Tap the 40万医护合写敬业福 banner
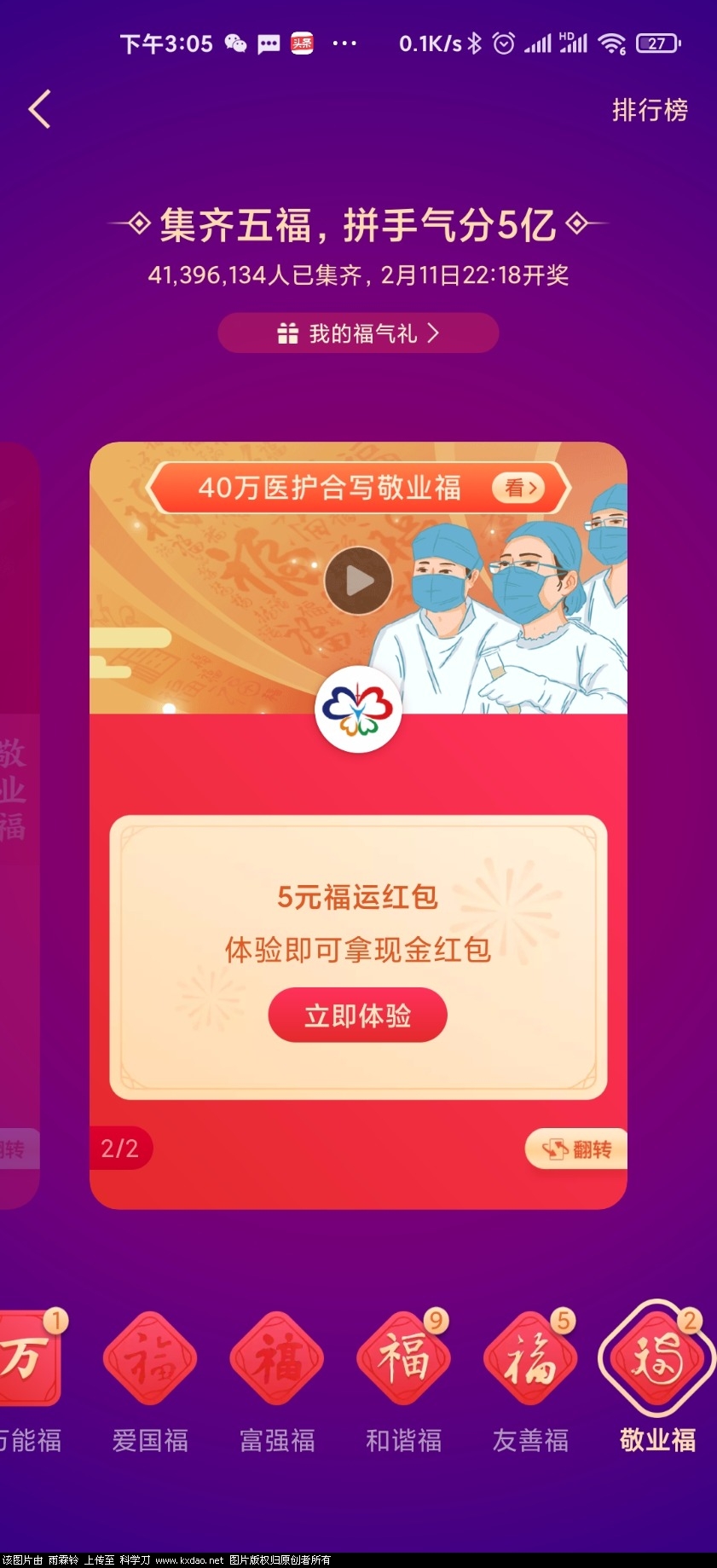The image size is (717, 1568). pos(331,489)
